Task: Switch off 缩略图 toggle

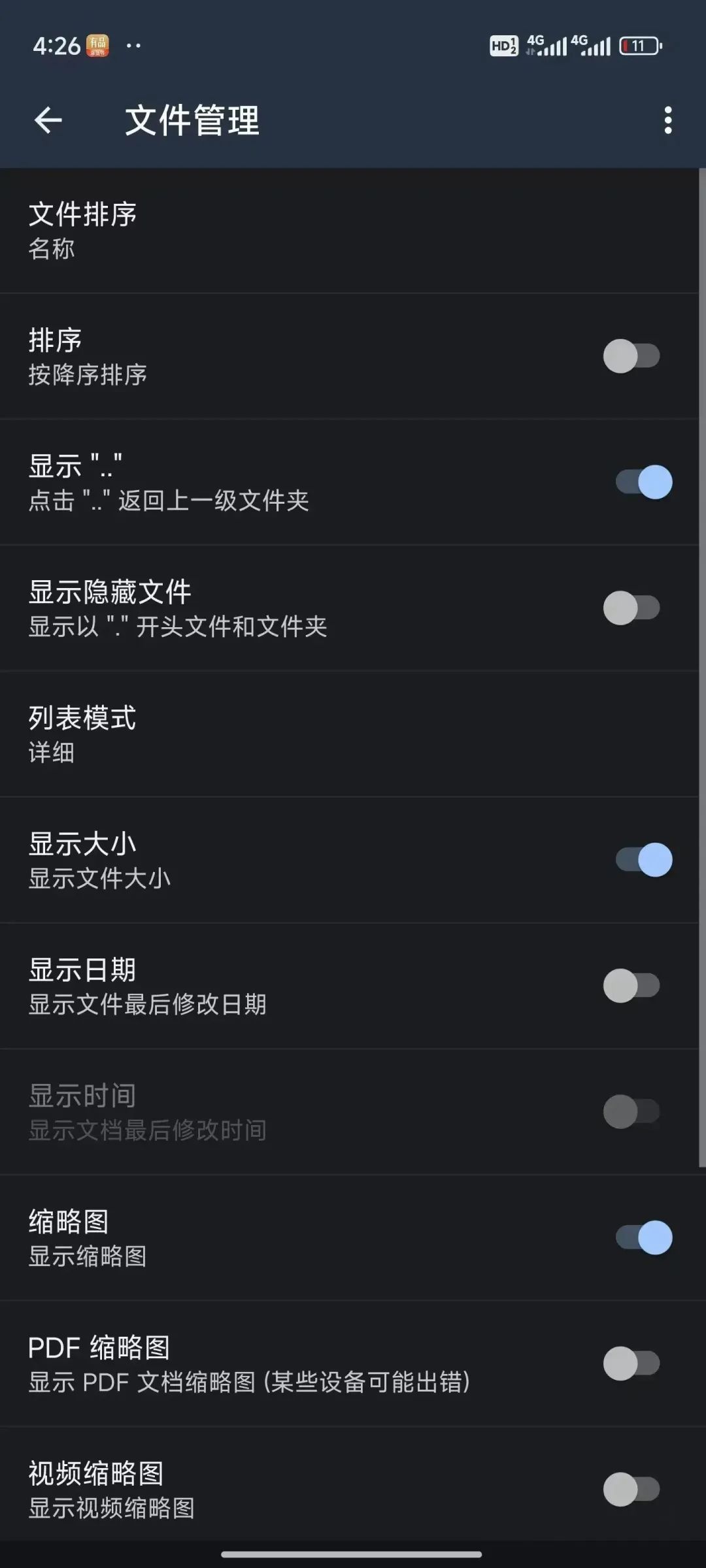Action: [x=644, y=1237]
